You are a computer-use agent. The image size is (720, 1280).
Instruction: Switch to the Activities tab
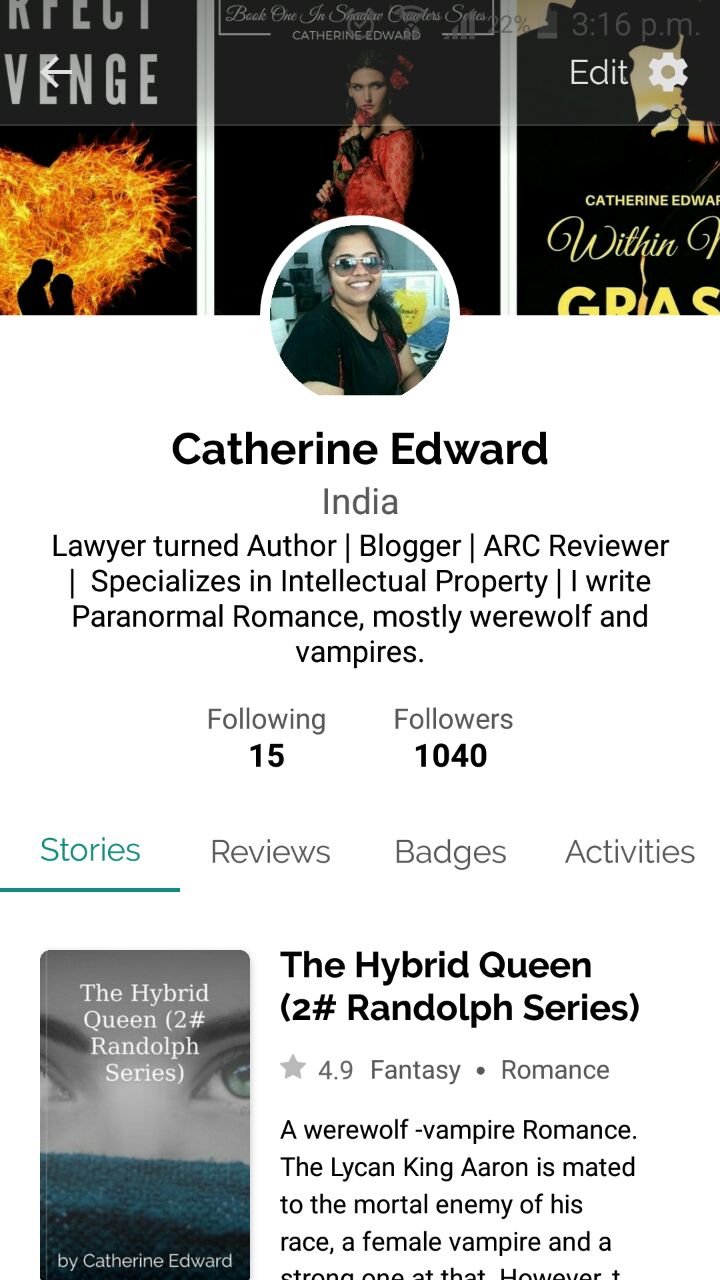point(629,852)
